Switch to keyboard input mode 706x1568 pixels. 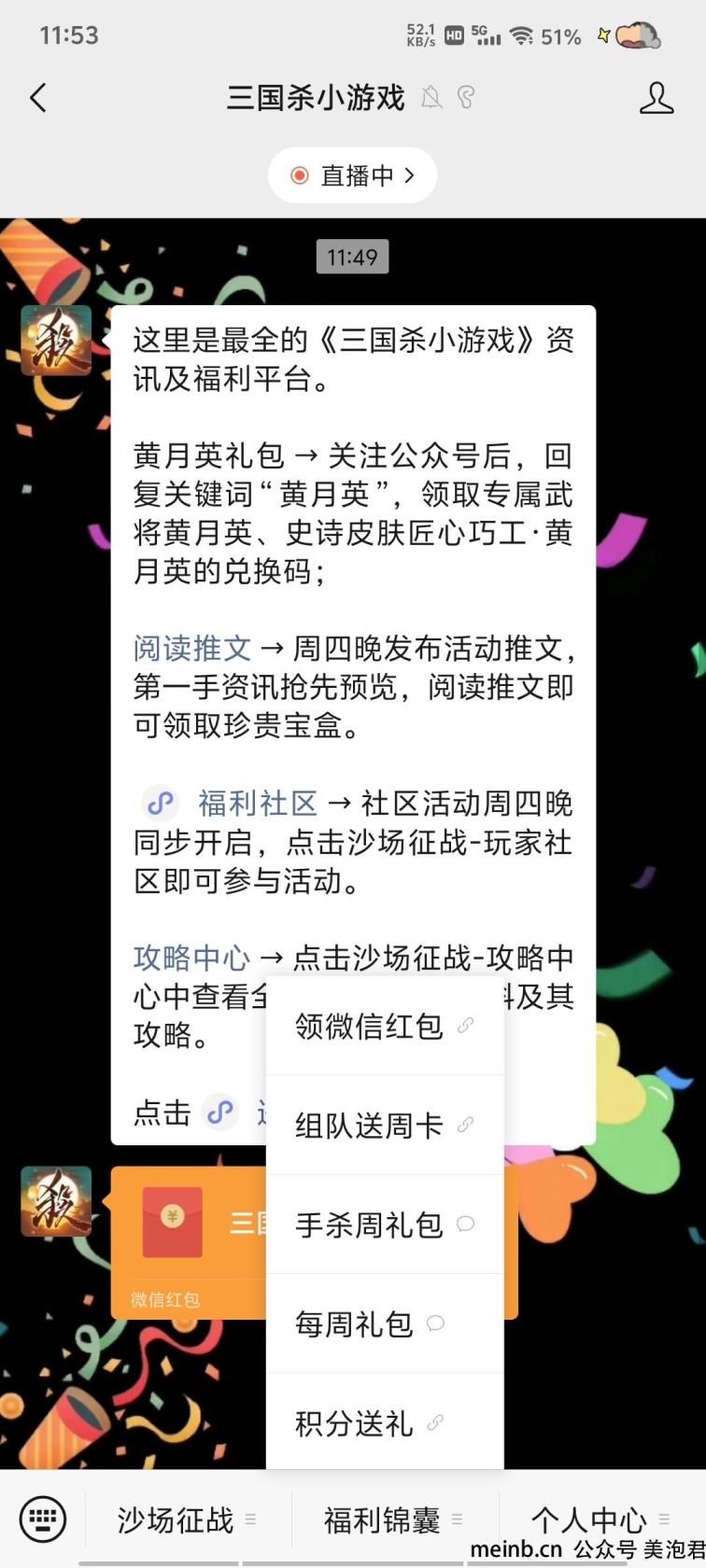[43, 1519]
